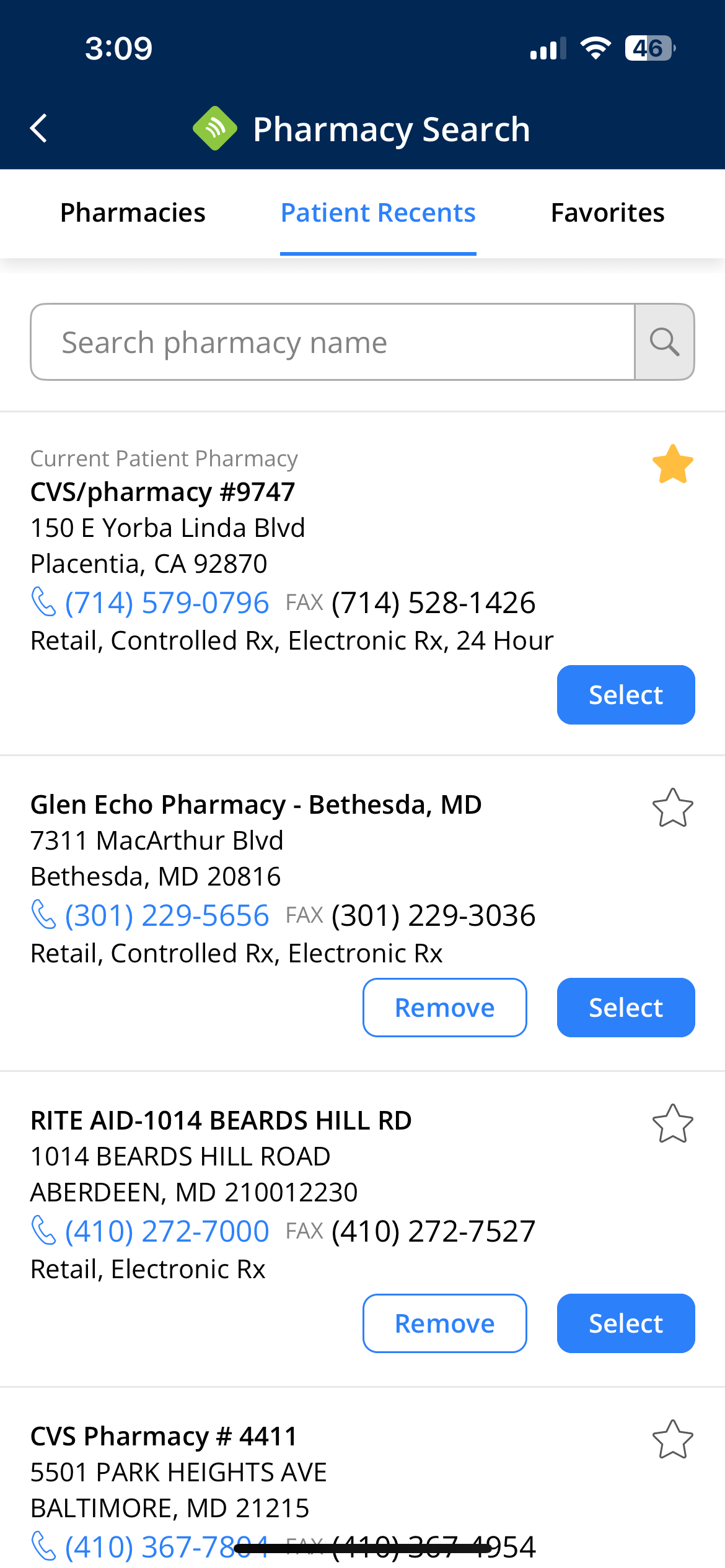725x1568 pixels.
Task: Remove Glen Echo Pharmacy from recents
Action: pyautogui.click(x=444, y=1008)
